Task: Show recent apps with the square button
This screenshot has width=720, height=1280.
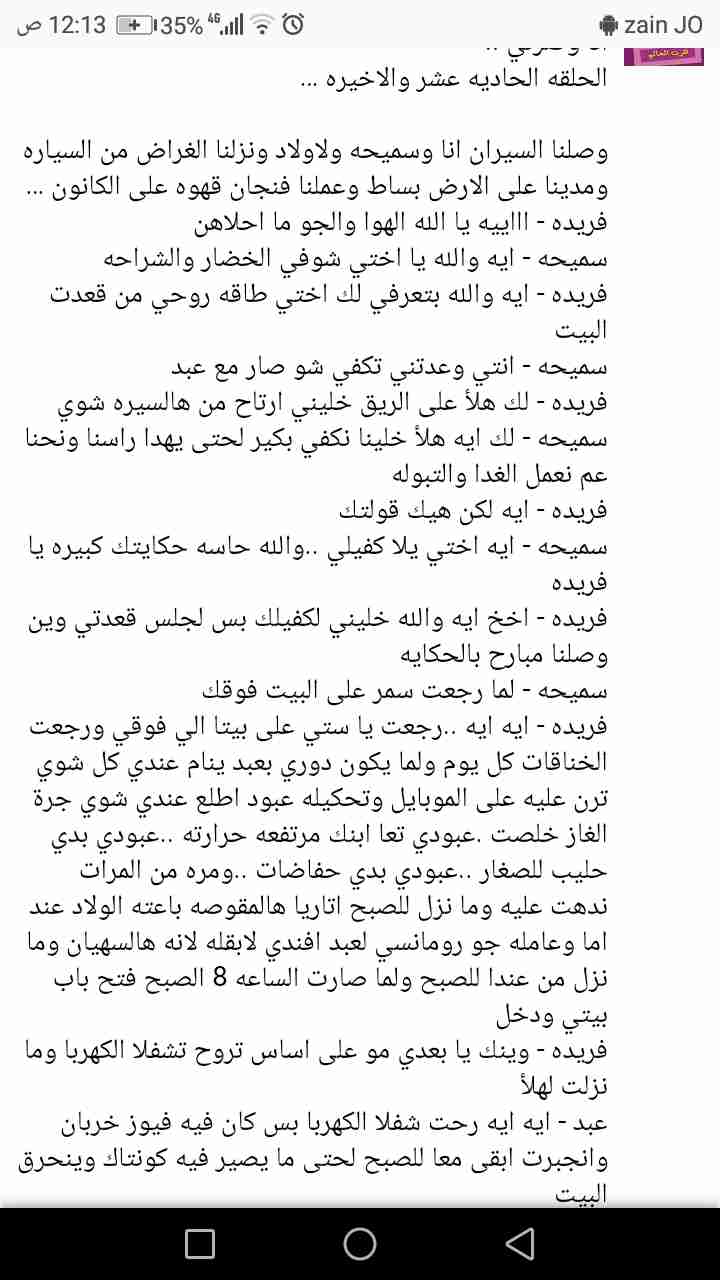Action: 200,1243
